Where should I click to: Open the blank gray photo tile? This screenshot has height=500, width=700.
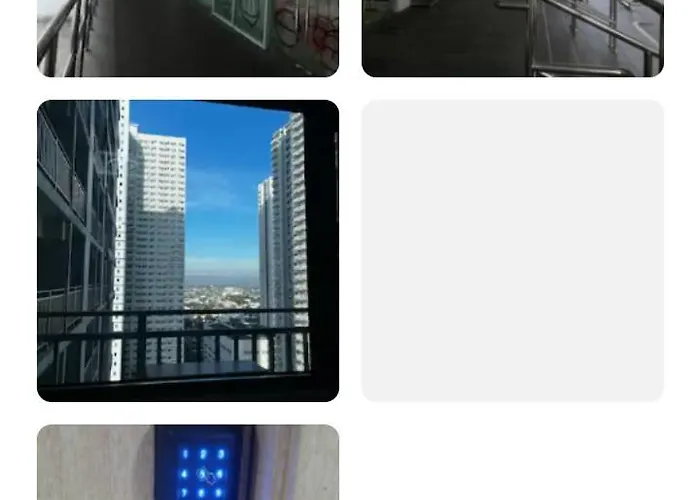pyautogui.click(x=512, y=250)
